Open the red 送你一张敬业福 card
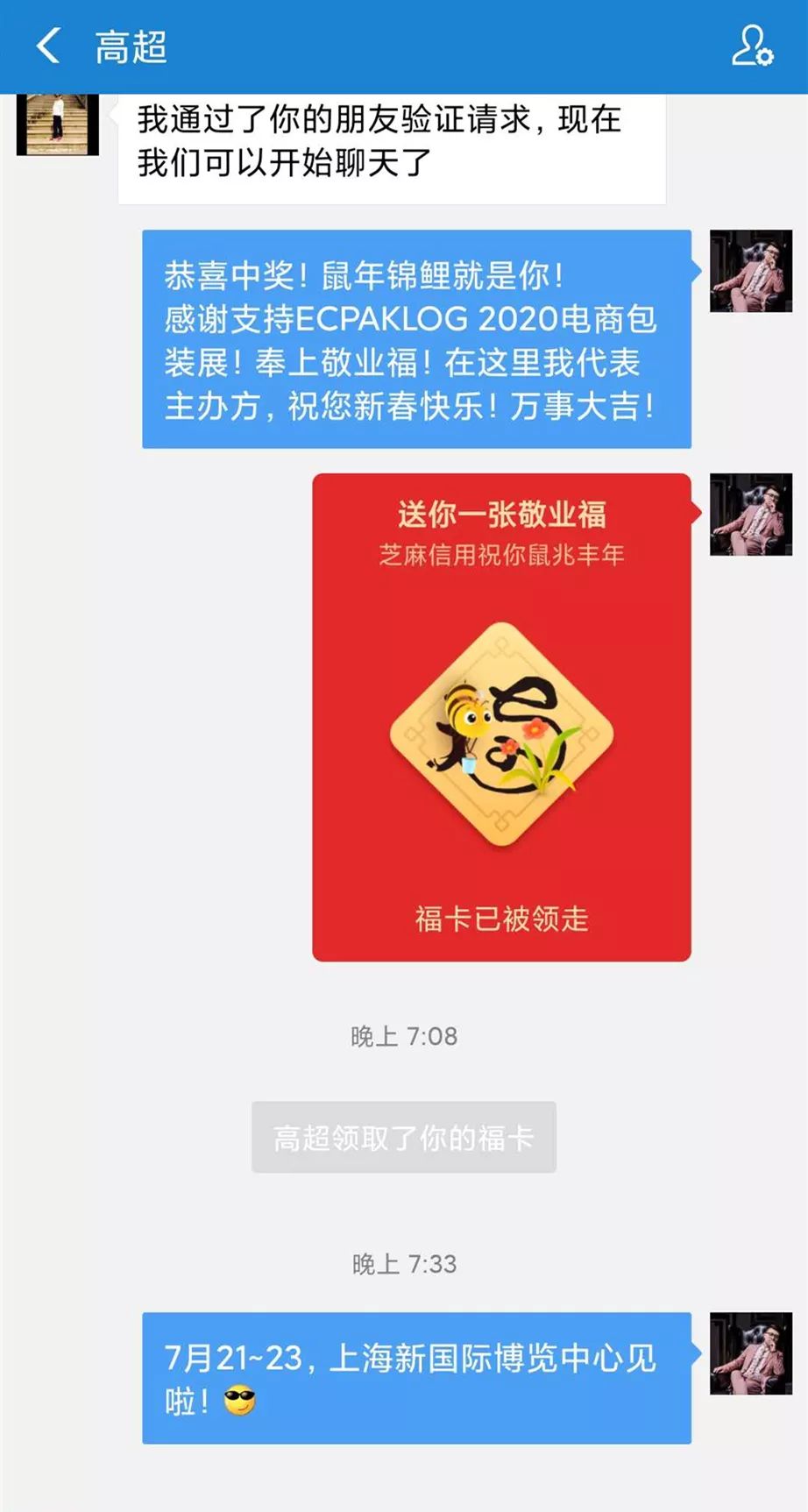This screenshot has height=1512, width=808. coord(501,717)
